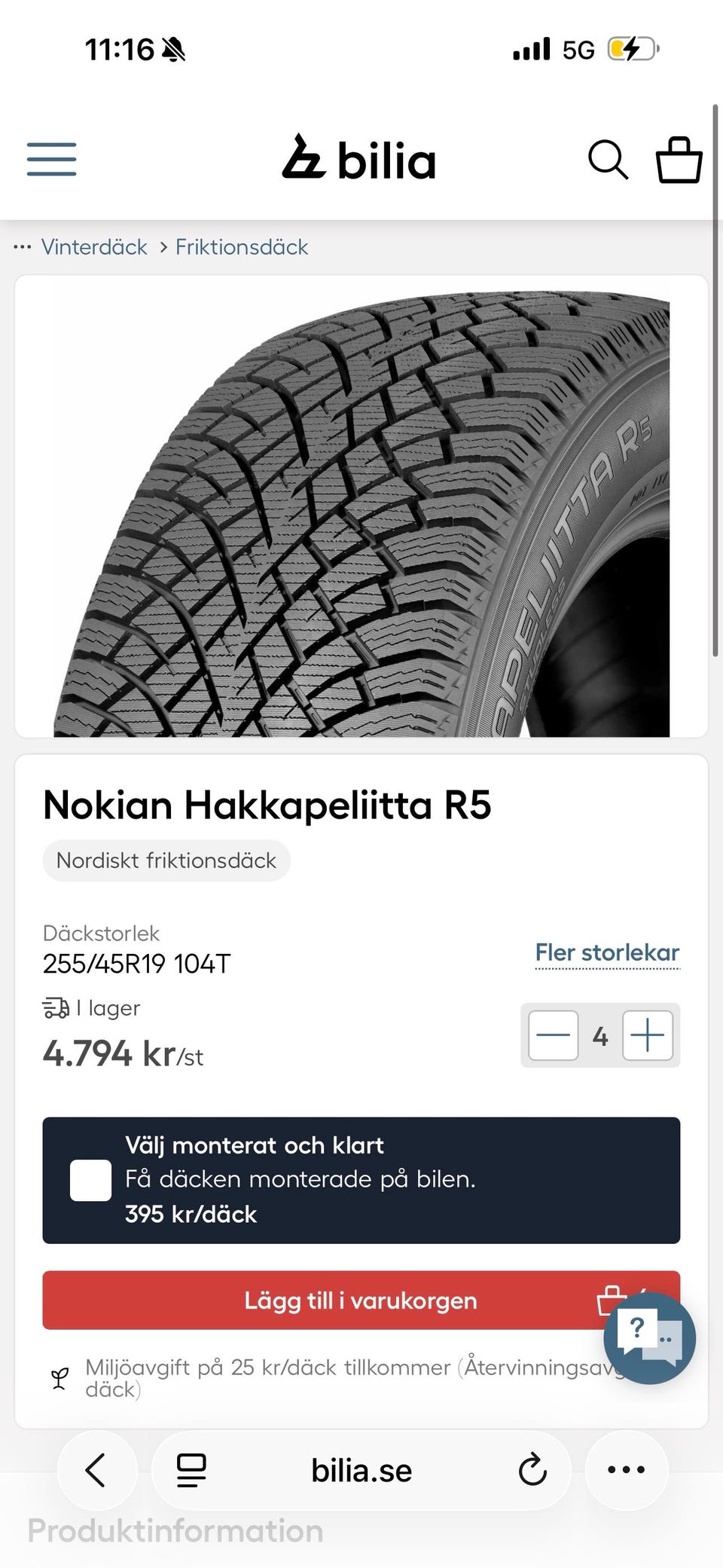
Task: Open the hamburger menu
Action: click(x=51, y=159)
